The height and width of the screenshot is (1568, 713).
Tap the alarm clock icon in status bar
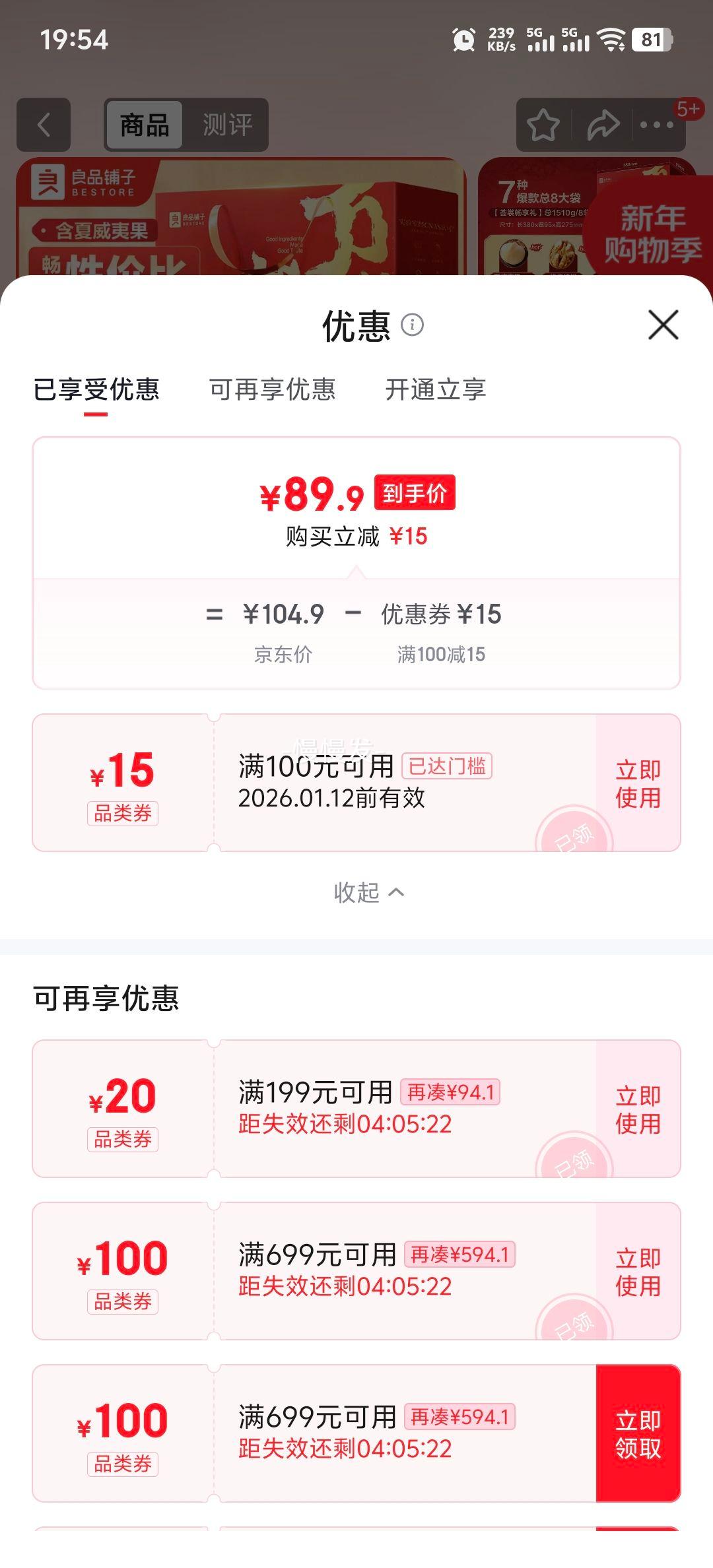pyautogui.click(x=465, y=41)
